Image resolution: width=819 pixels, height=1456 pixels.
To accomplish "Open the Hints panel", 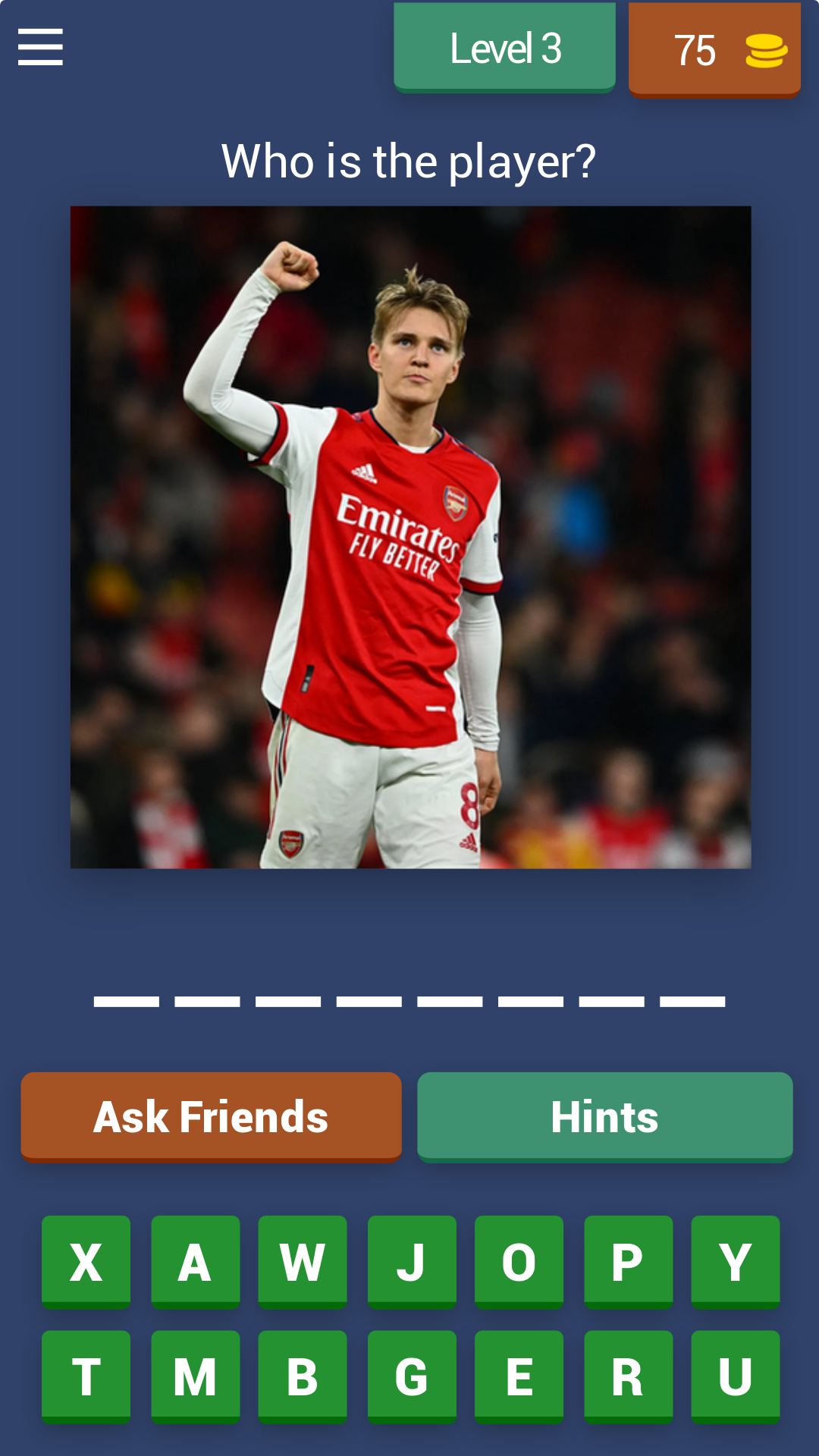I will click(x=605, y=1116).
